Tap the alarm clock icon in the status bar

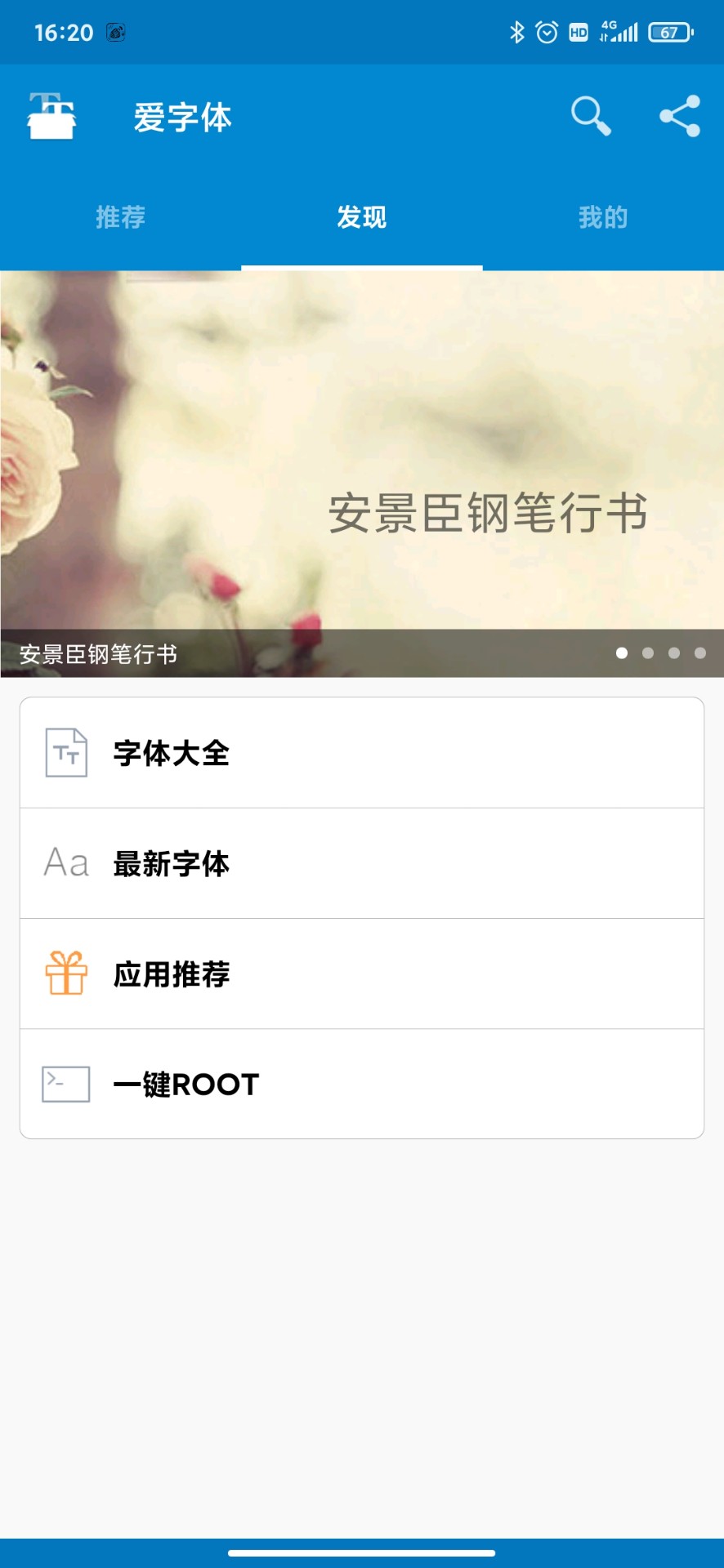[x=547, y=31]
